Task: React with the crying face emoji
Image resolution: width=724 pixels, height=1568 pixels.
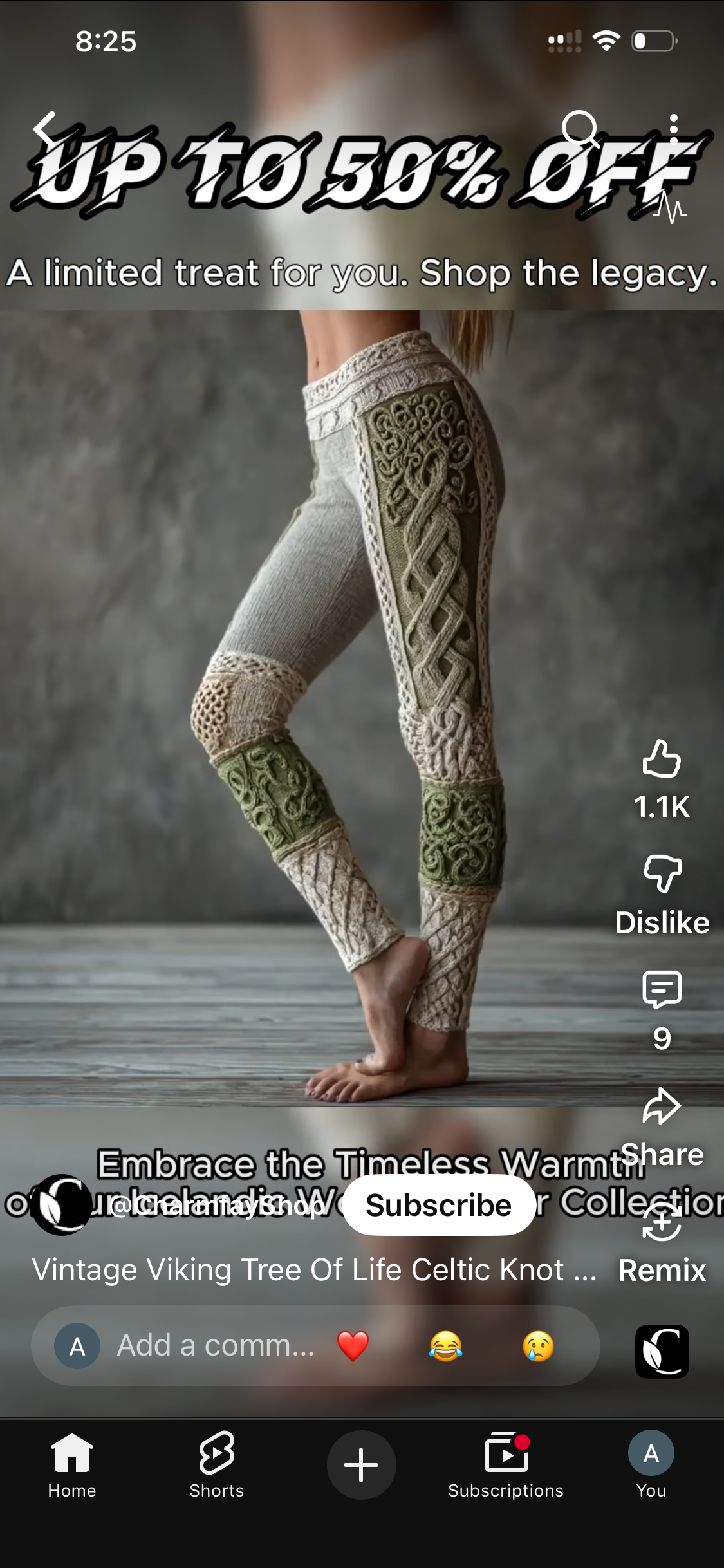Action: click(539, 1346)
